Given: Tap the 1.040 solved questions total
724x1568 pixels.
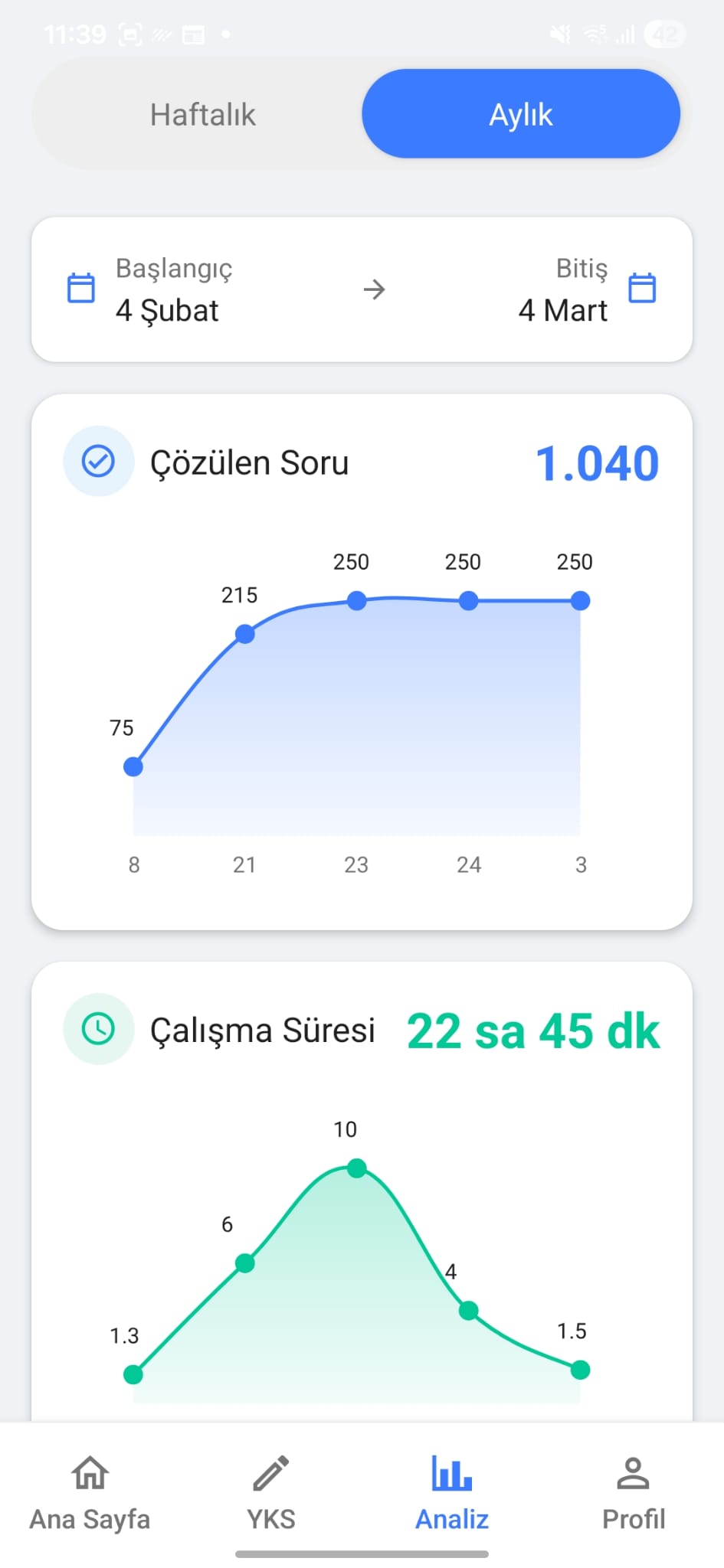Looking at the screenshot, I should (x=597, y=461).
